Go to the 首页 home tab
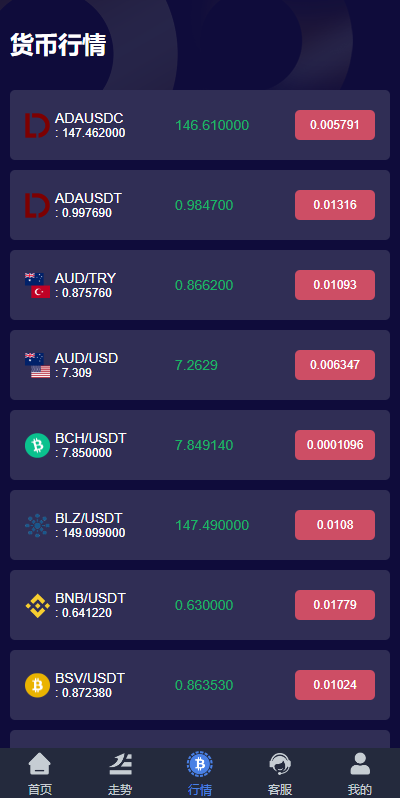 (40, 774)
